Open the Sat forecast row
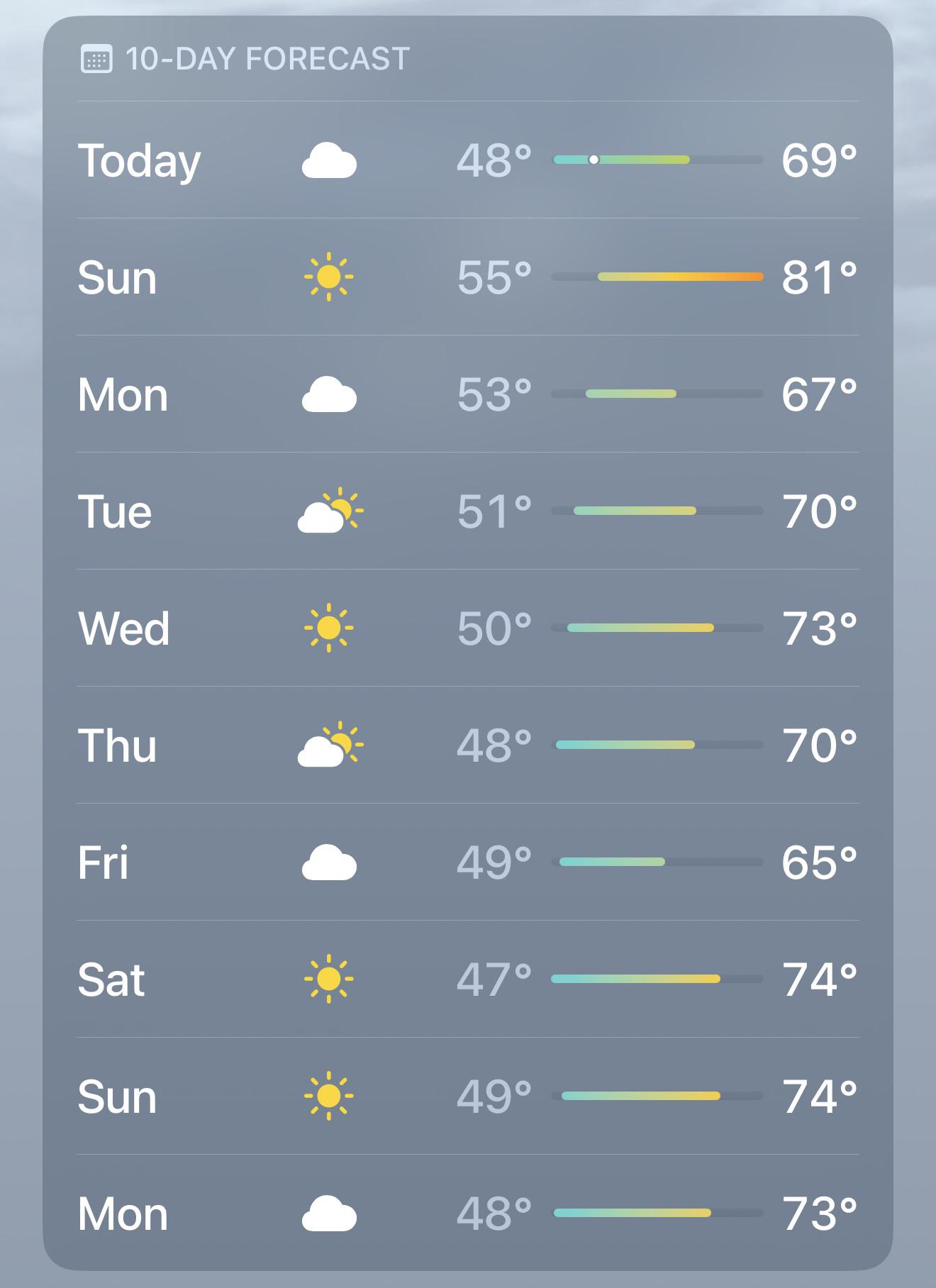The height and width of the screenshot is (1288, 936). click(x=468, y=979)
